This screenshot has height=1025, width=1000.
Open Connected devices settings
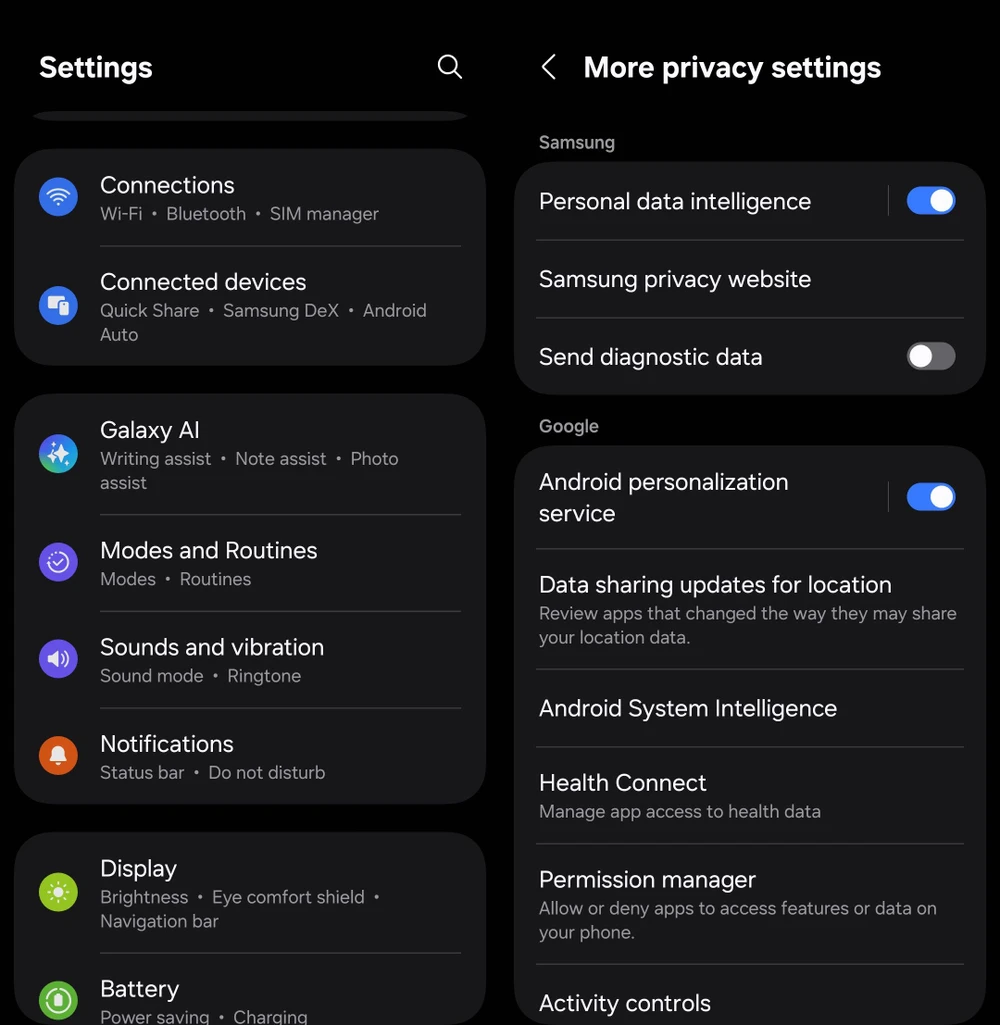click(x=250, y=306)
